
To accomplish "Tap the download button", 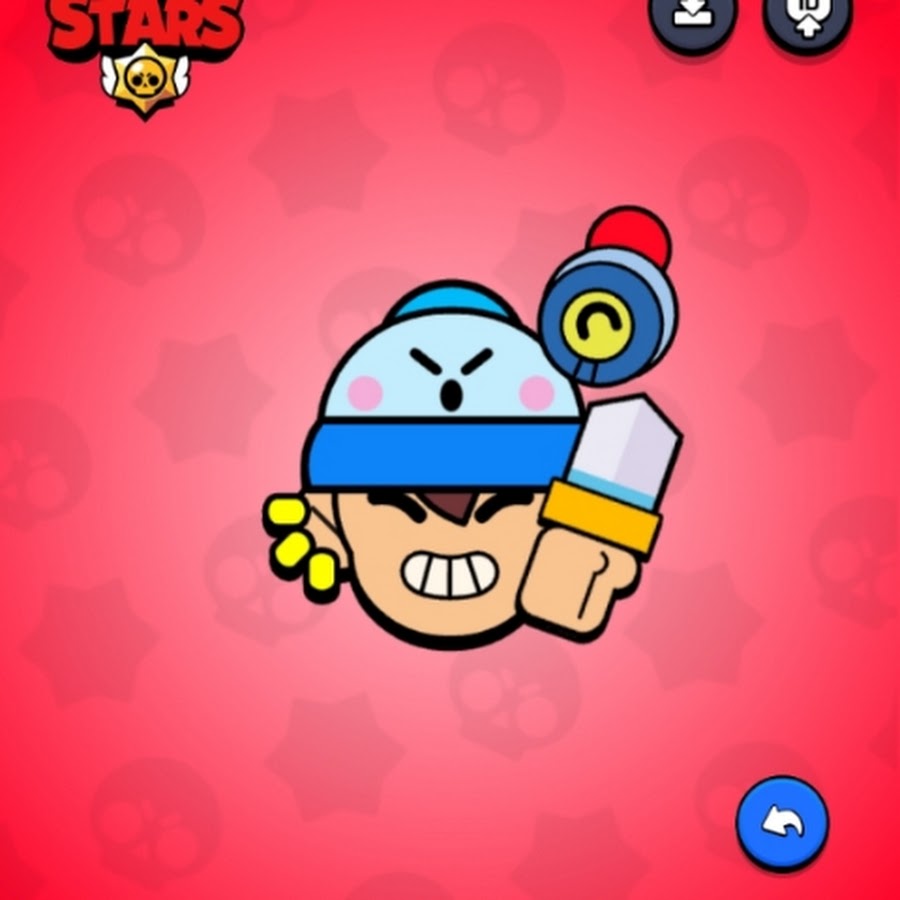I will [x=692, y=17].
